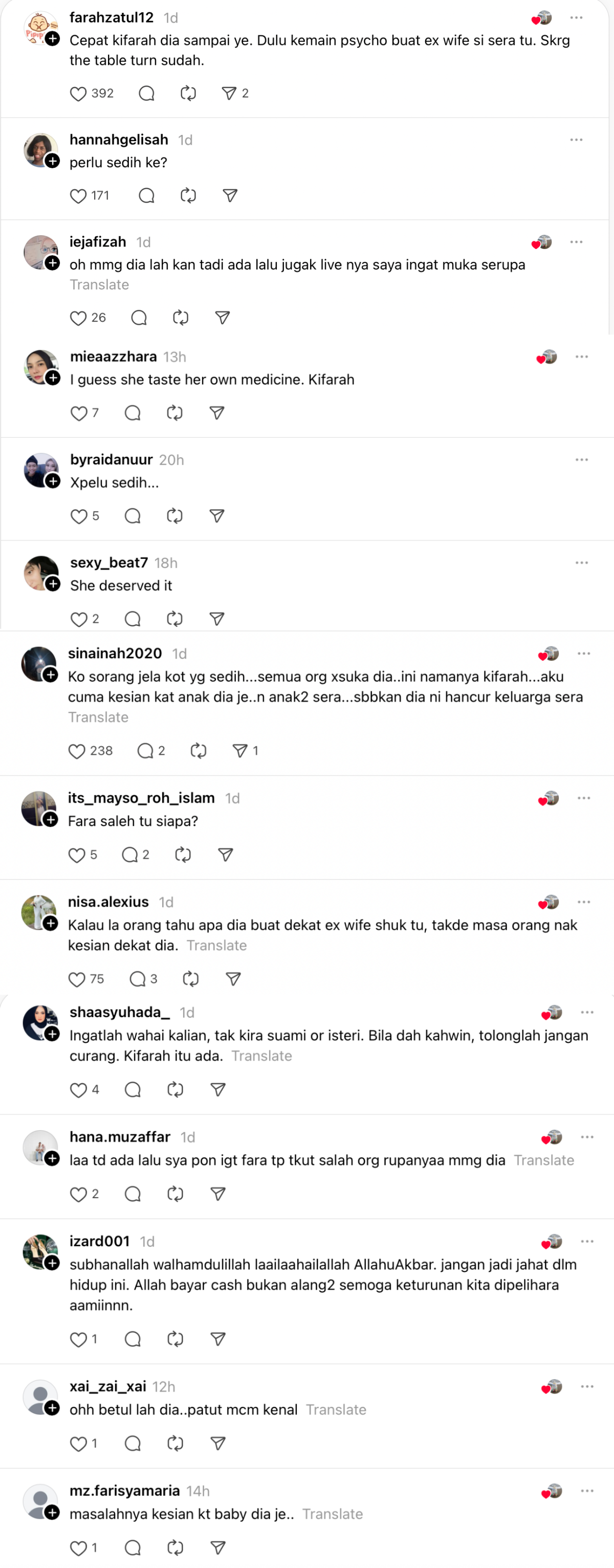Open overflow menu on izard001's comment
This screenshot has height=1568, width=614.
[x=586, y=1241]
